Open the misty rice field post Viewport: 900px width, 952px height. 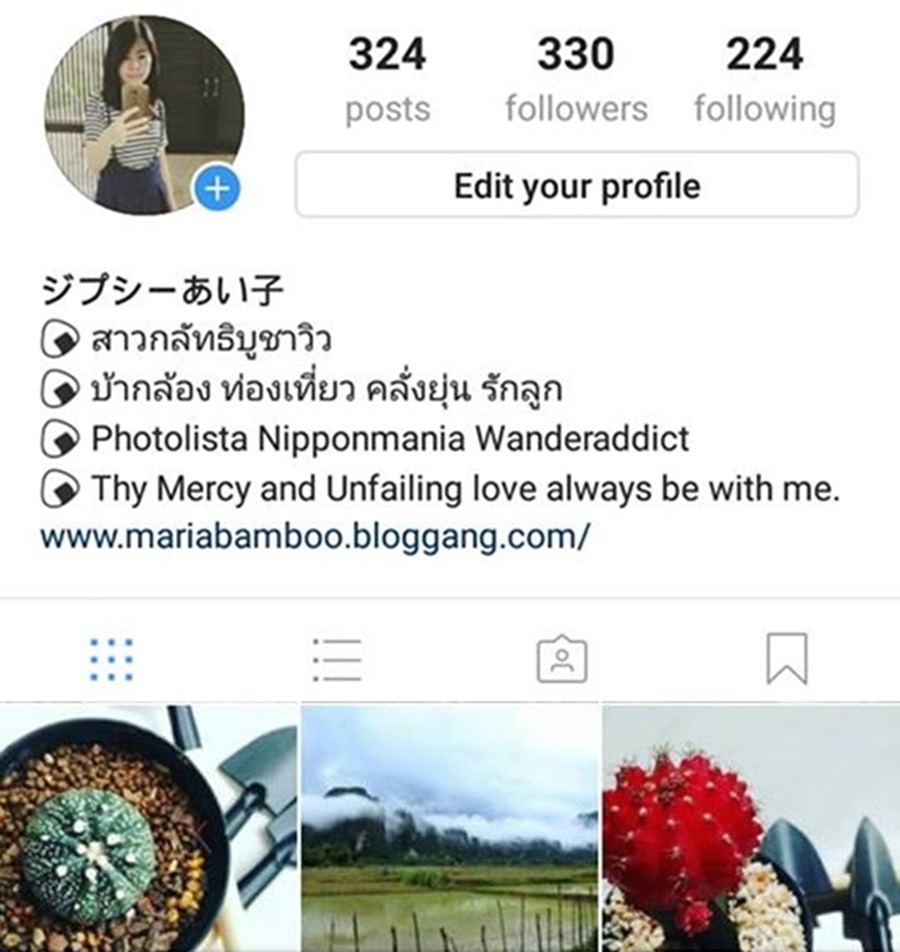(x=450, y=830)
